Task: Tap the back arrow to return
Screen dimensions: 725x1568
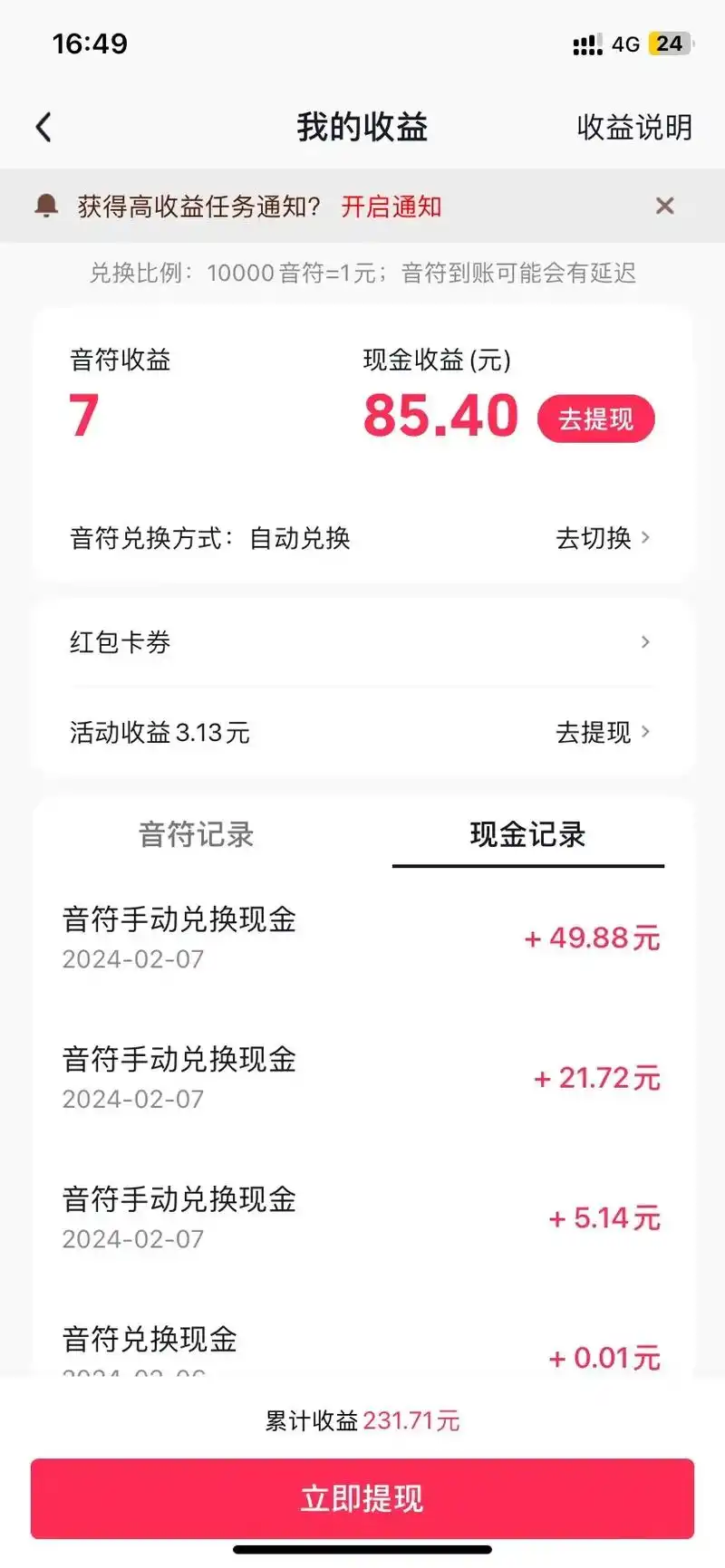Action: point(43,127)
